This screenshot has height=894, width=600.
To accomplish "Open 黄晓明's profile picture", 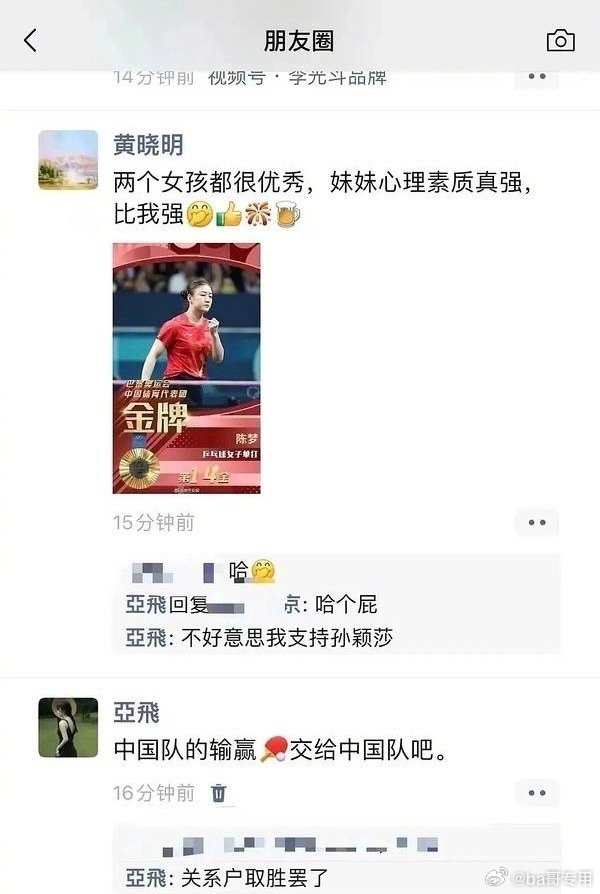I will coord(68,160).
